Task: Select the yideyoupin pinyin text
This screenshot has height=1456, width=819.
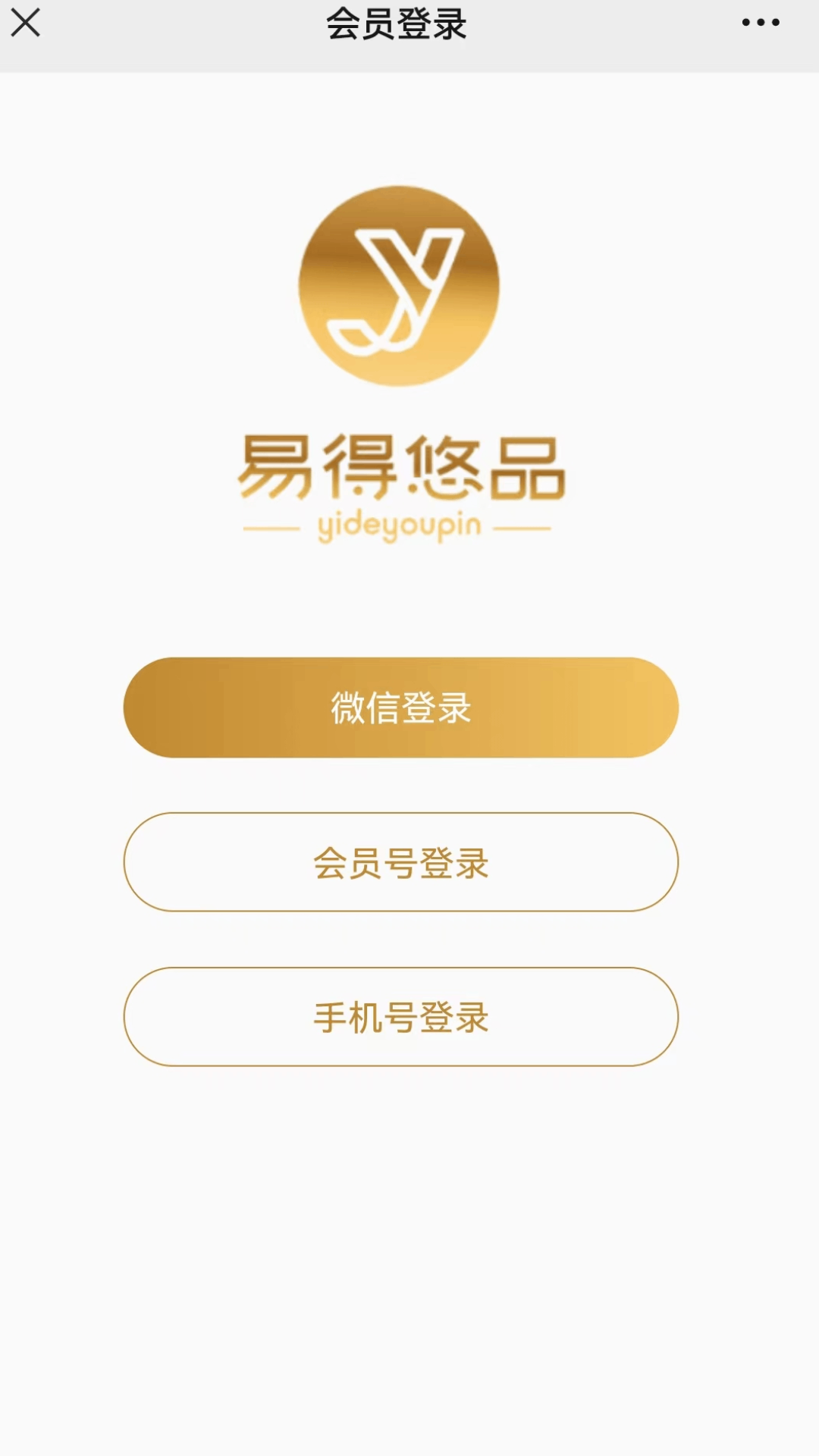Action: 400,525
